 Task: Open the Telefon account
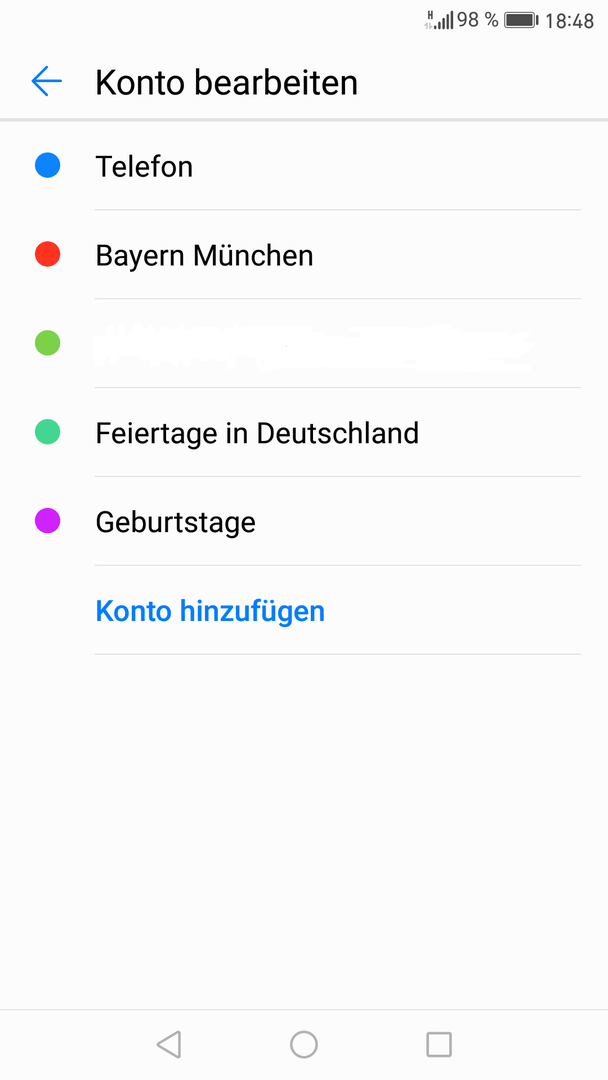[304, 166]
